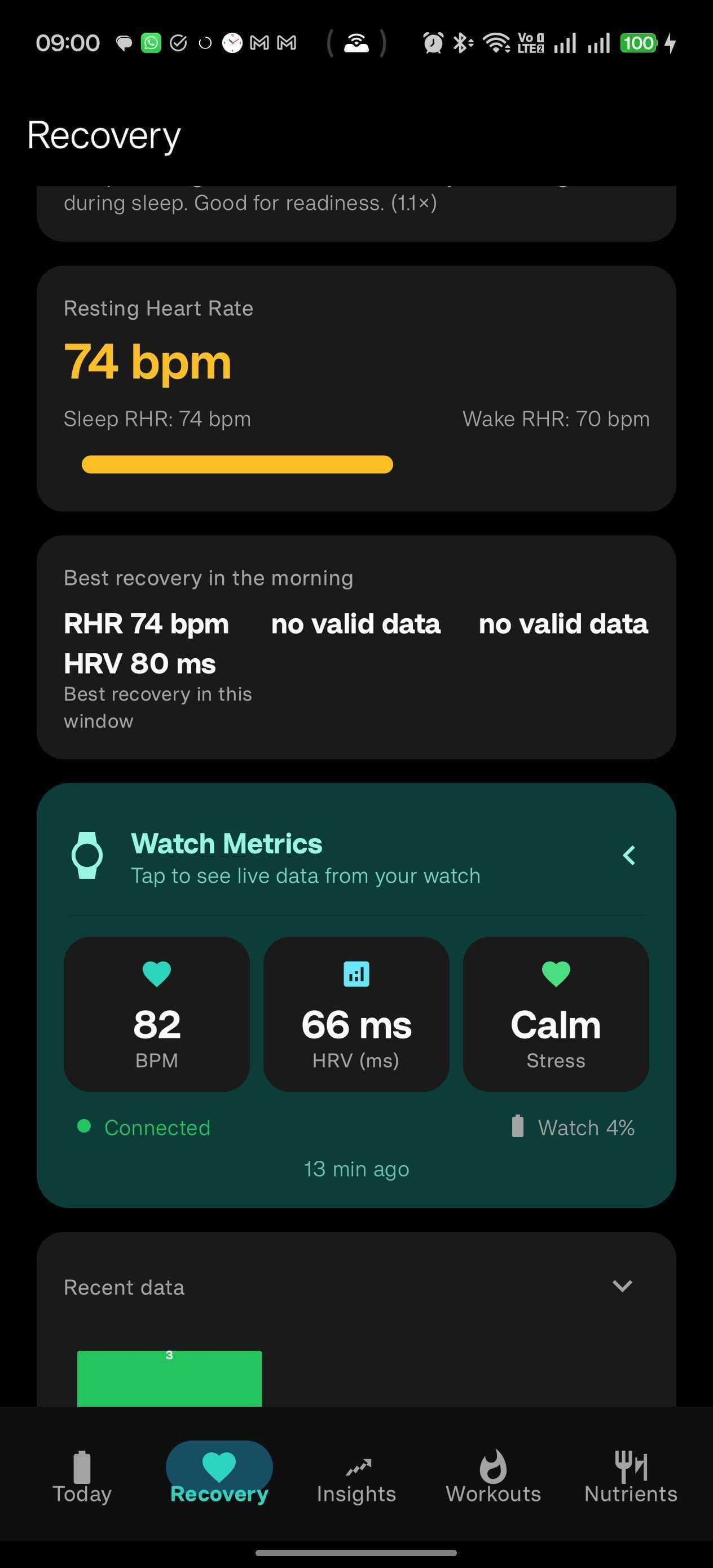Select the Recovery heart icon in bottom navigation
Image resolution: width=713 pixels, height=1568 pixels.
(217, 1467)
